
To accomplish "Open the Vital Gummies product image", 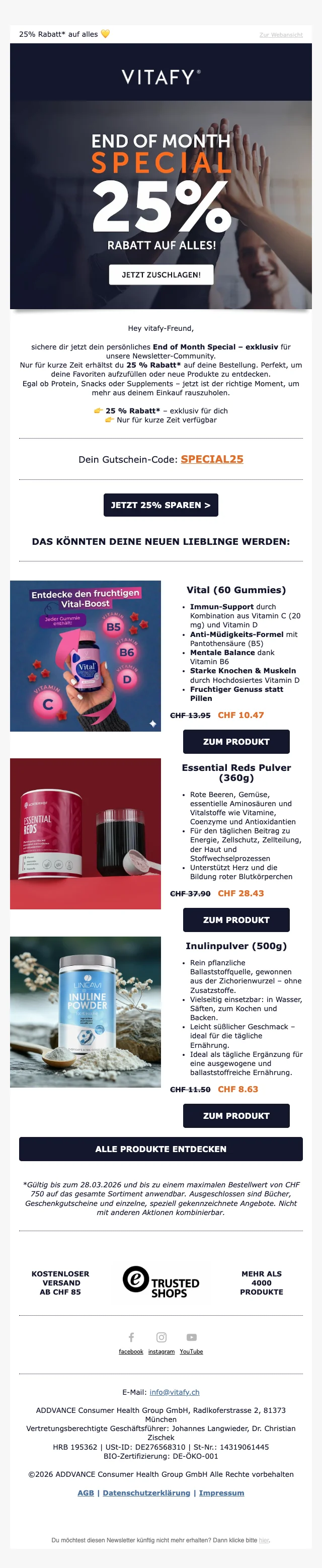I will (x=85, y=656).
